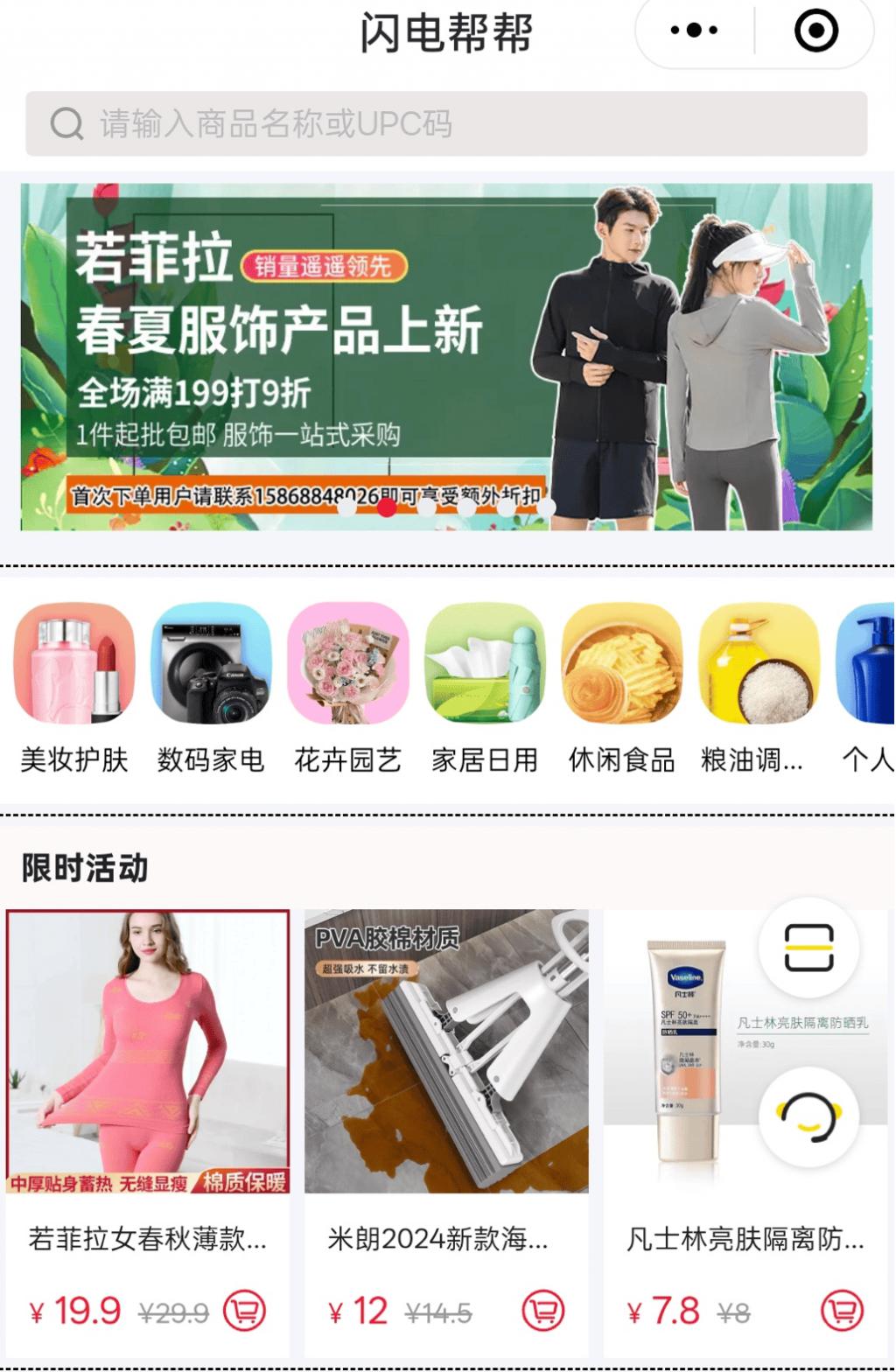Open the 若菲拉 spring summer clothing banner
The height and width of the screenshot is (1372, 896).
[x=446, y=356]
